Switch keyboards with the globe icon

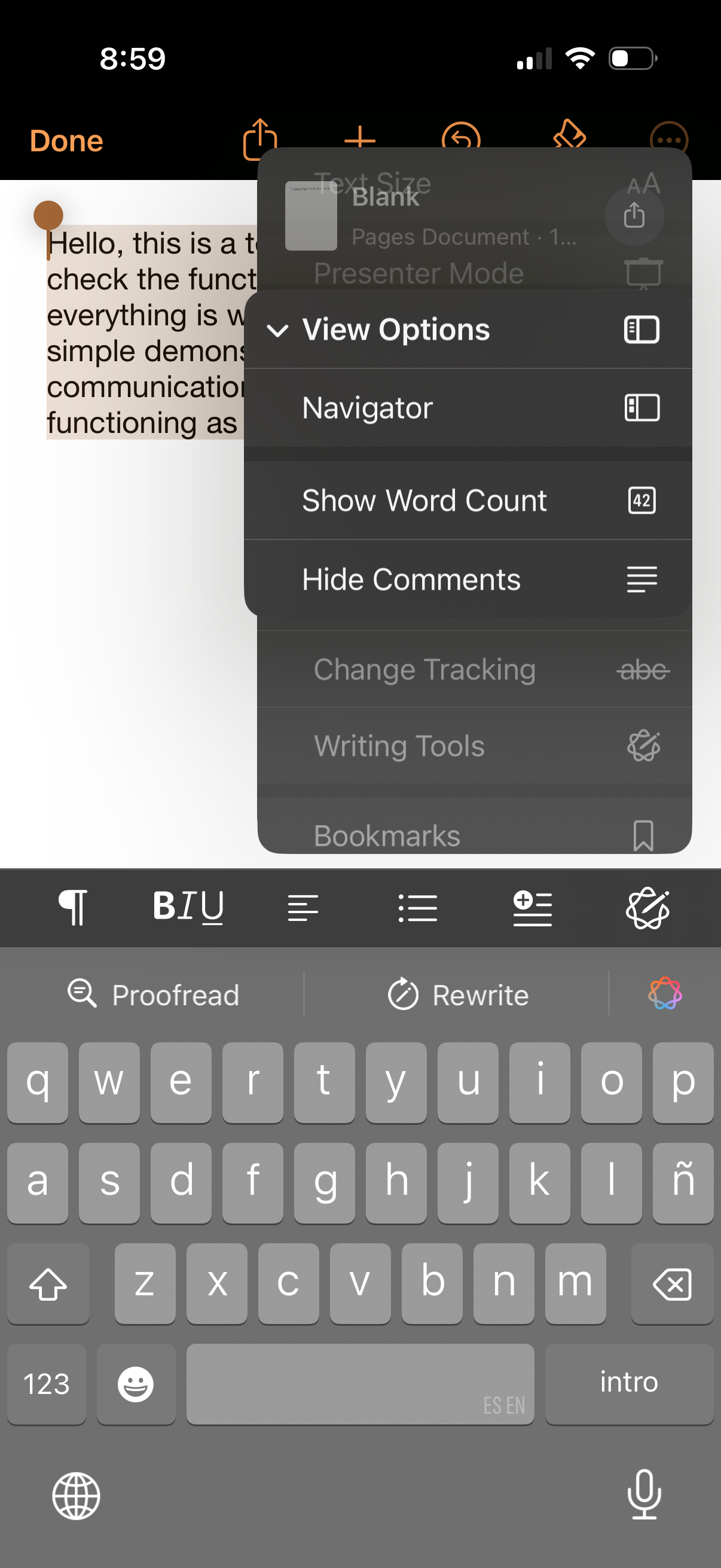pos(75,1497)
